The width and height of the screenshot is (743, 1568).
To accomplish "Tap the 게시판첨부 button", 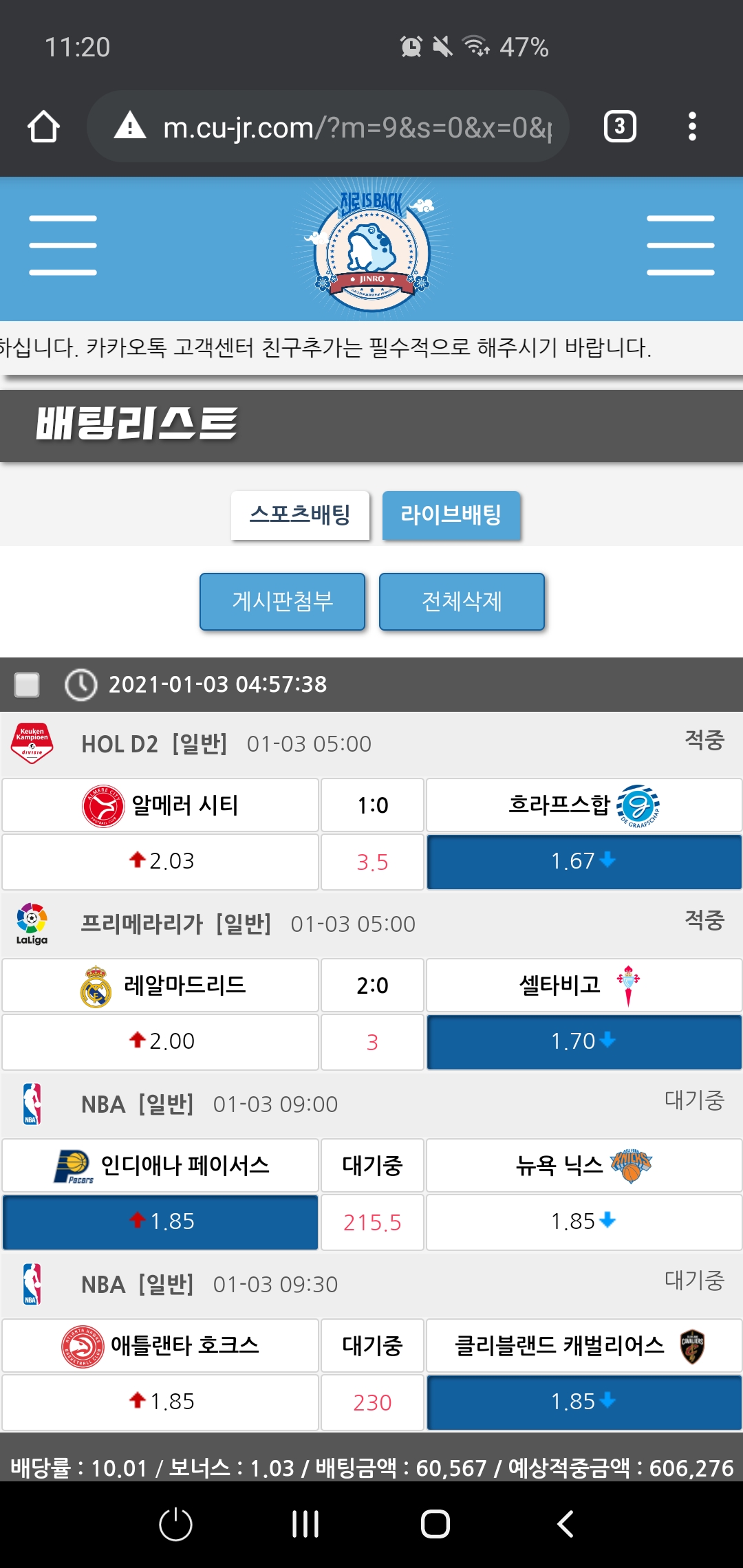I will tap(282, 602).
